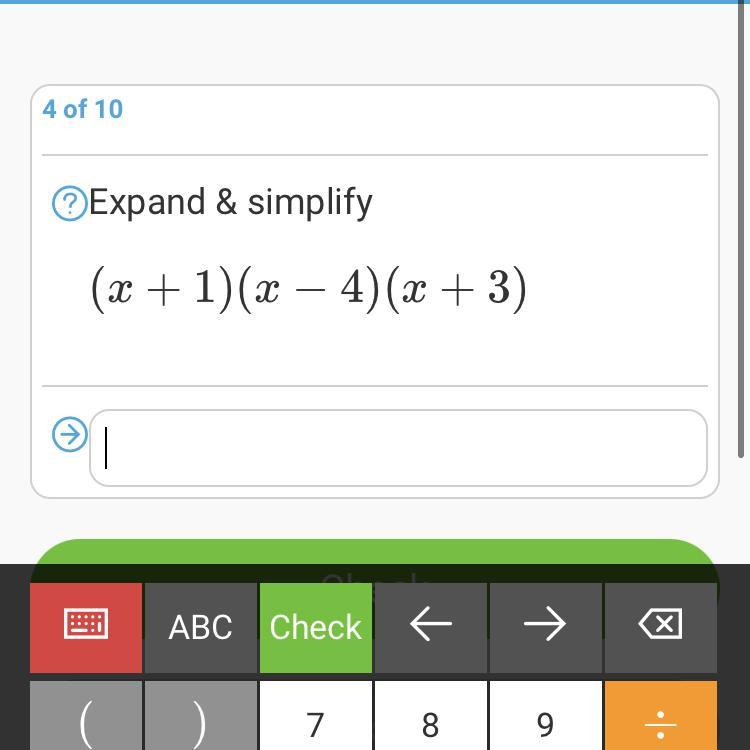Tap the answer input field
Screen dimensions: 750x750
398,448
